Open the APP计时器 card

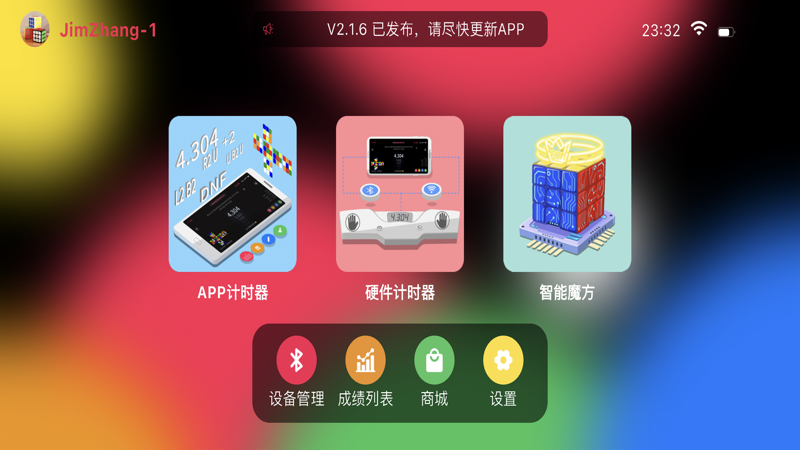233,194
